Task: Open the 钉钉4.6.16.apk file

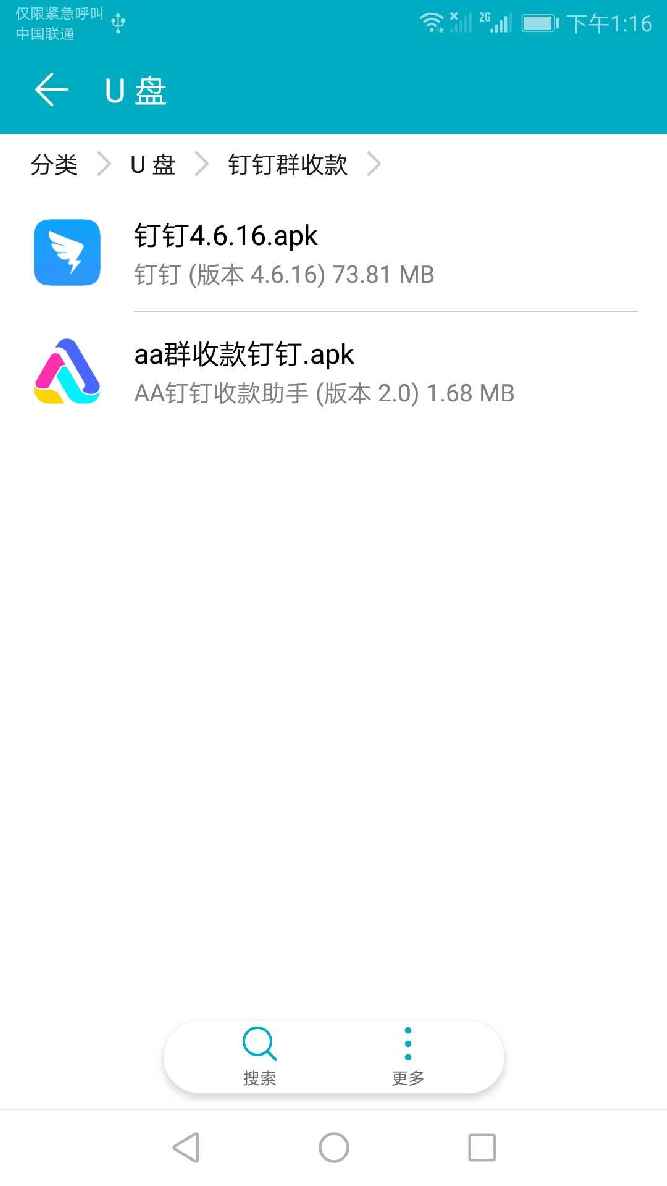Action: coord(334,253)
